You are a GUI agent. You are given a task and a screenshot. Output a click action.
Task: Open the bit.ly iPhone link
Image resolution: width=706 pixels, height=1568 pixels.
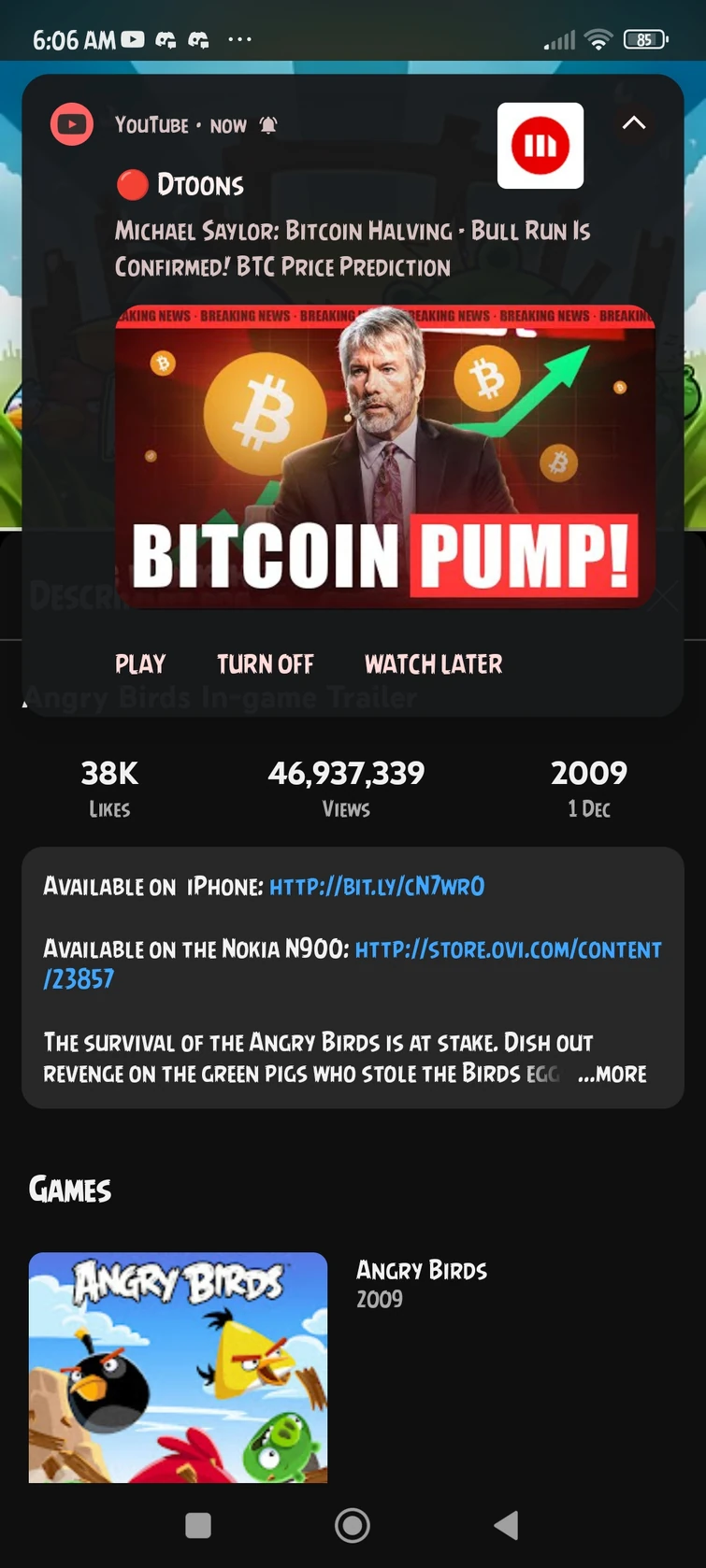[377, 886]
